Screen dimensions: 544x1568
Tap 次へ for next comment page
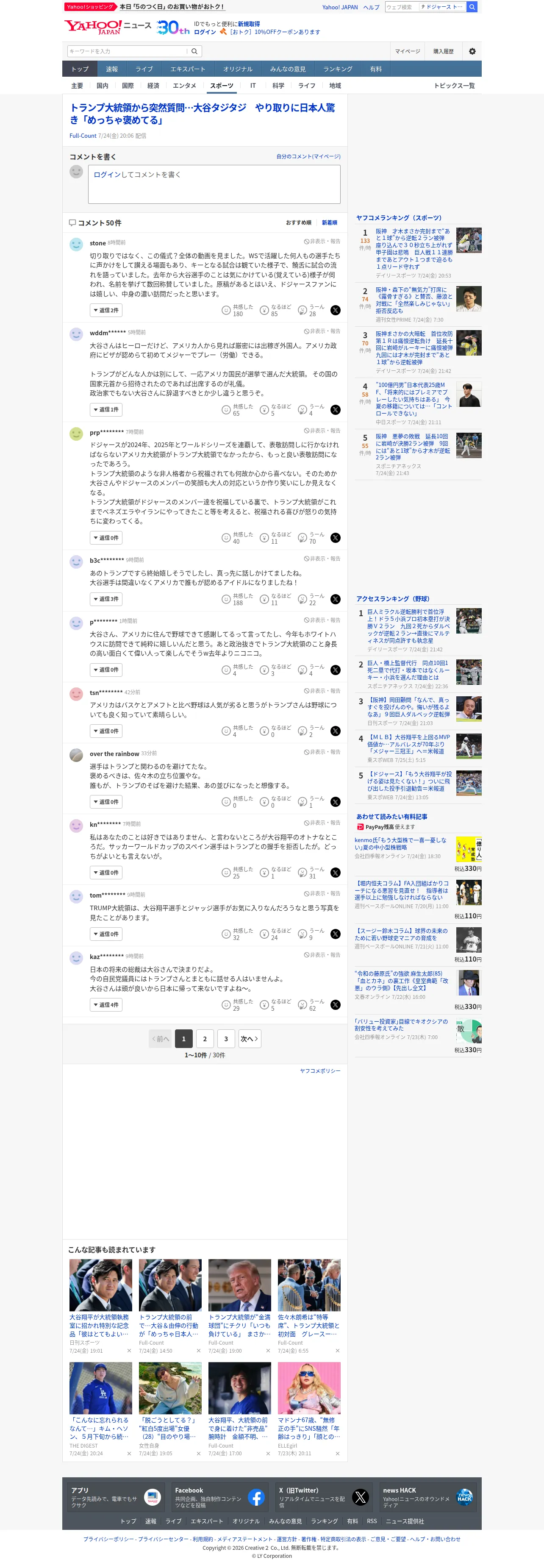250,1039
